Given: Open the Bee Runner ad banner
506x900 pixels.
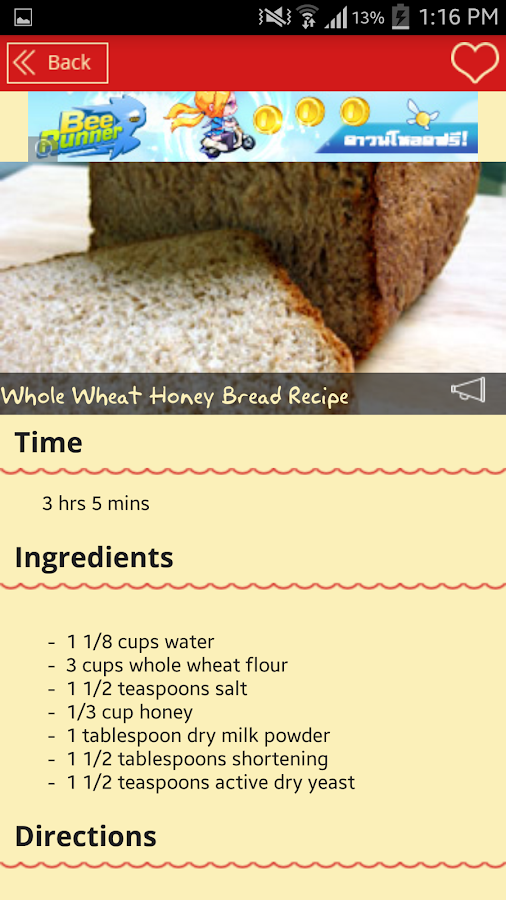Looking at the screenshot, I should click(x=253, y=126).
